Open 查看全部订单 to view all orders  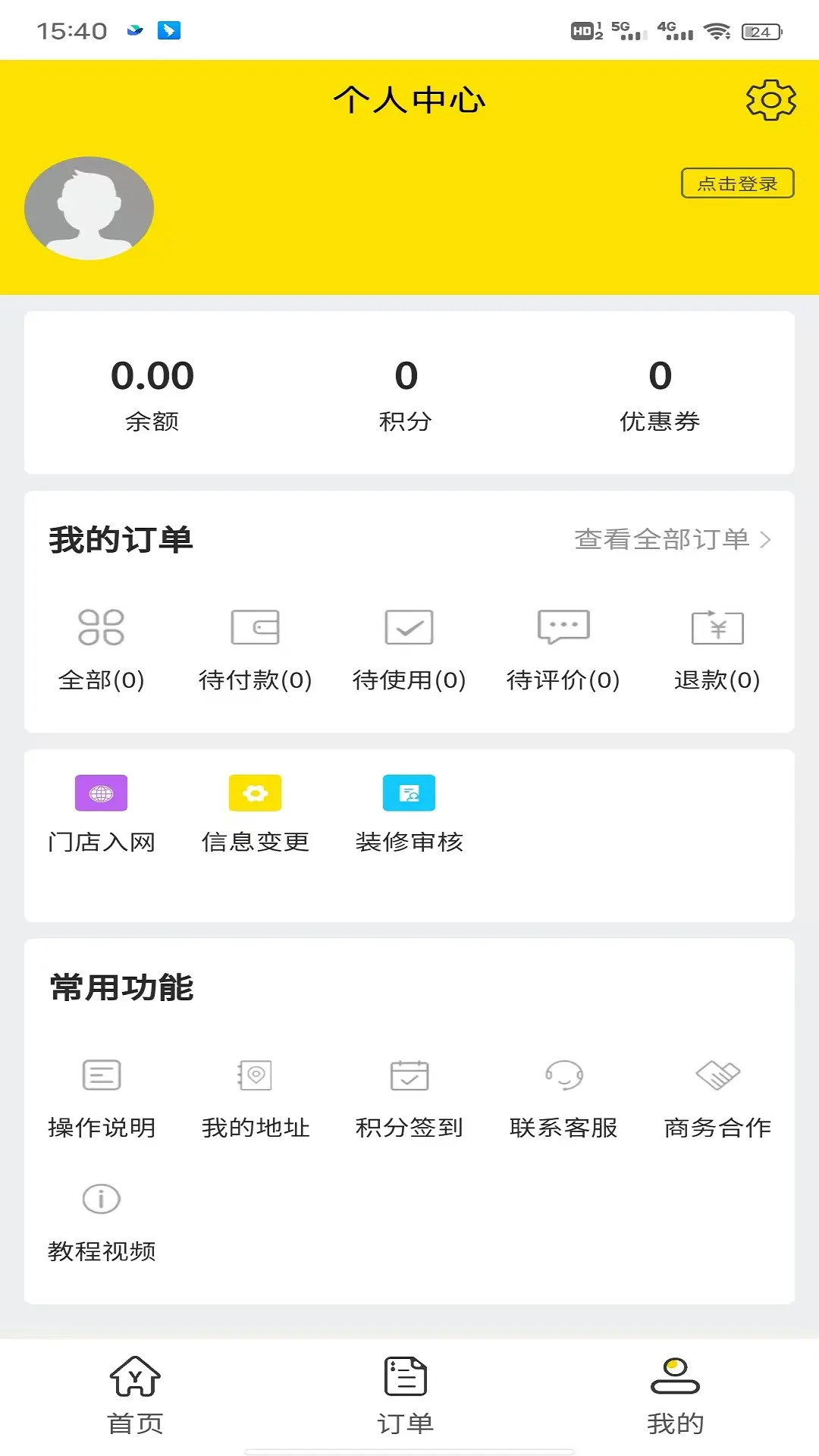coord(672,541)
